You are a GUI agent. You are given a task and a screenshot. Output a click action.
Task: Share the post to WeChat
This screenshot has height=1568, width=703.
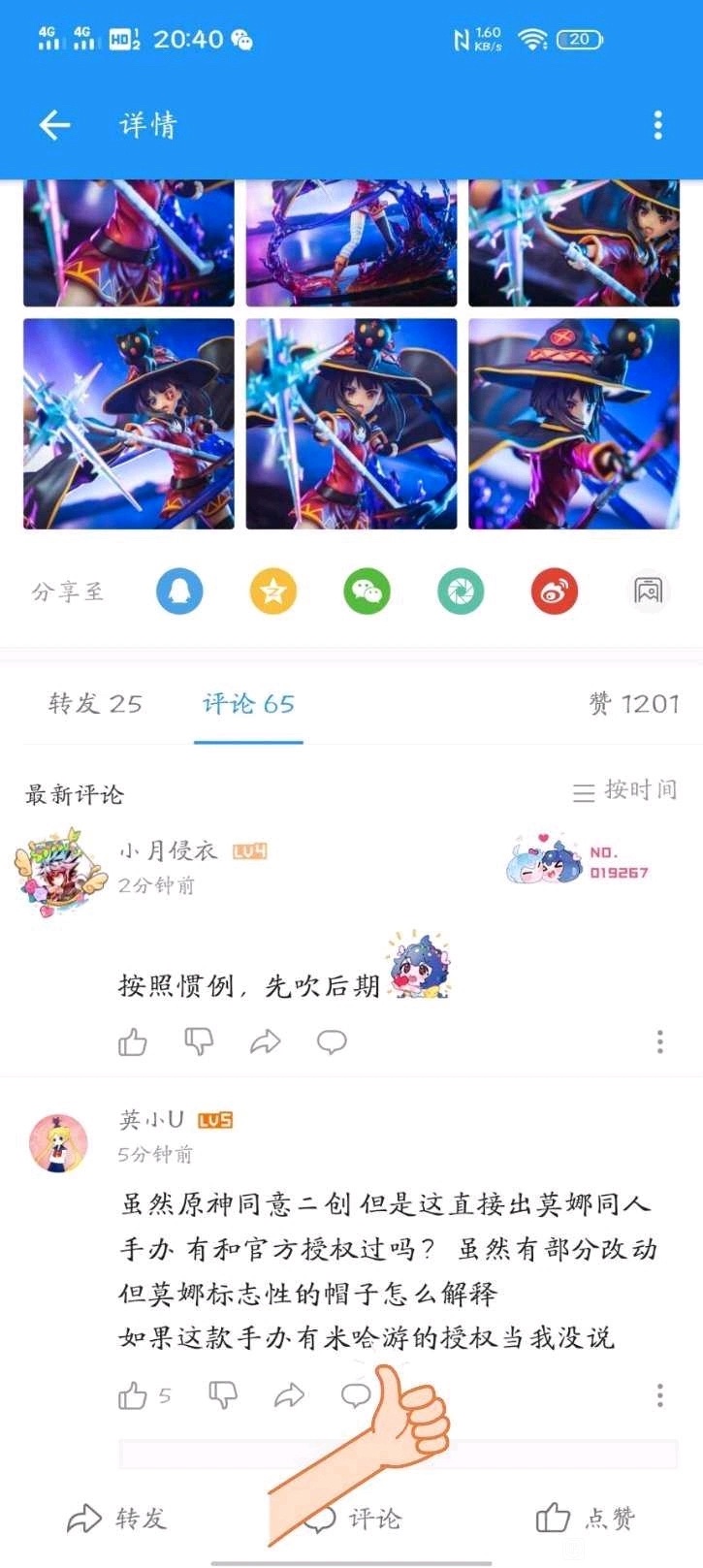(367, 591)
